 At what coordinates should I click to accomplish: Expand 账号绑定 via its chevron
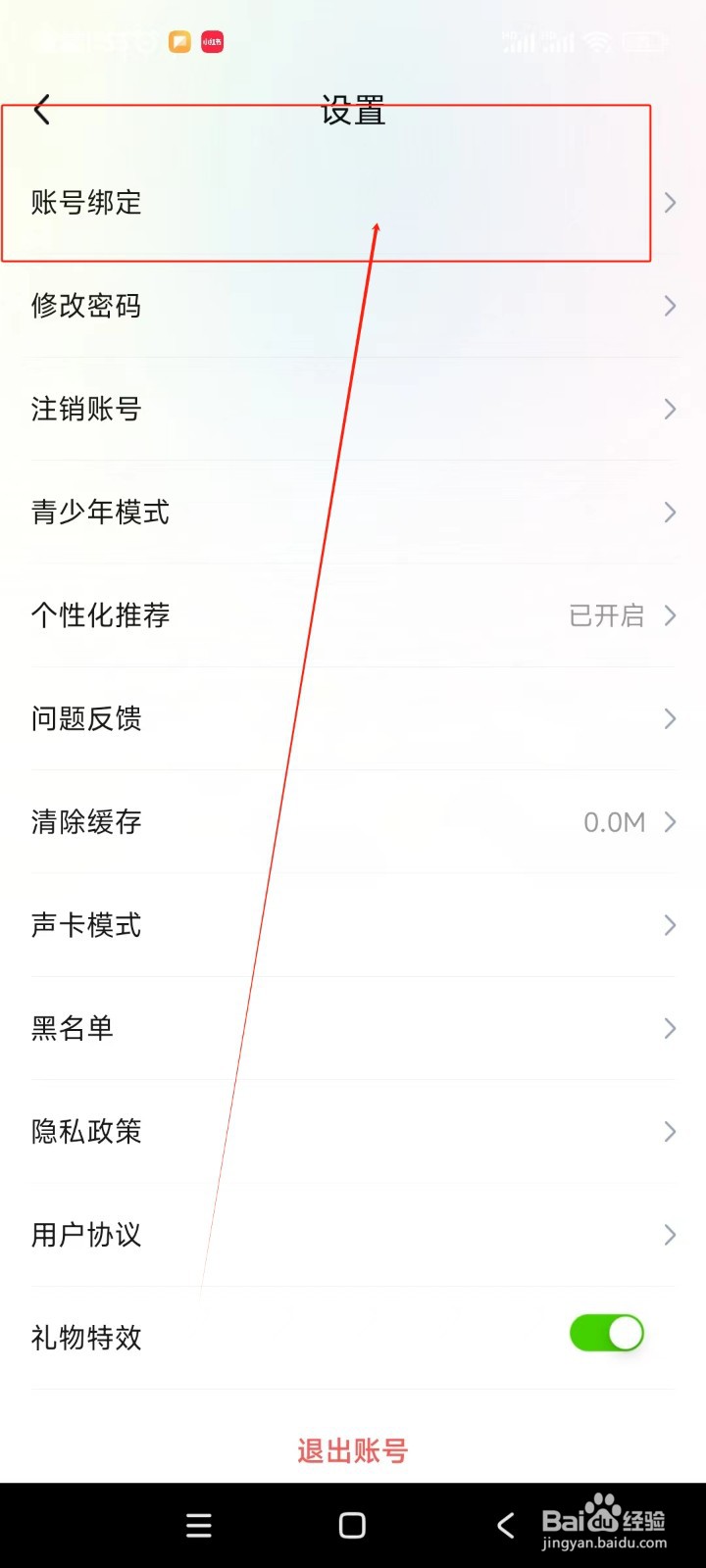click(670, 203)
